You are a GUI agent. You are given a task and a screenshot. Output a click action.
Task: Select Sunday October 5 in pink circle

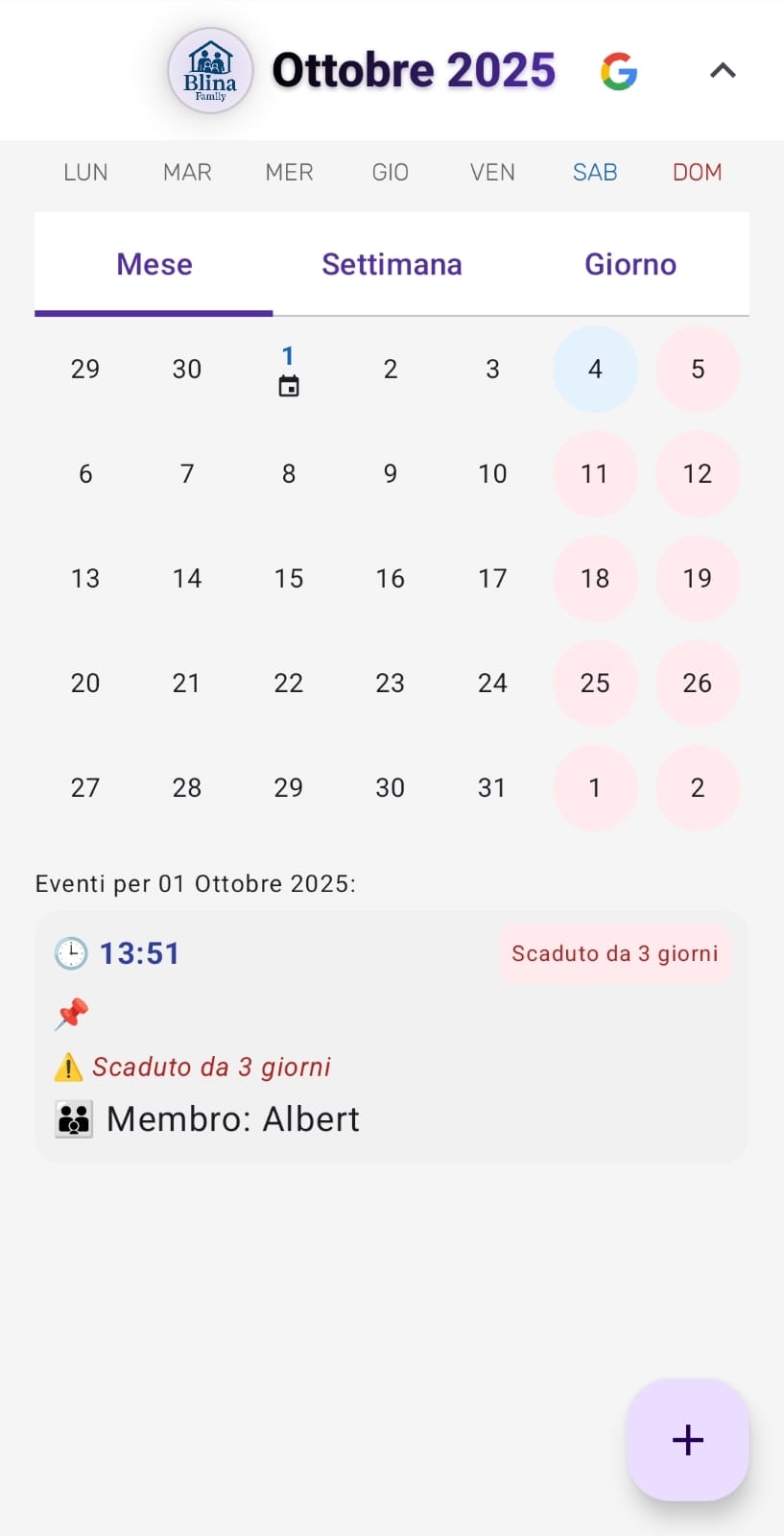[698, 369]
